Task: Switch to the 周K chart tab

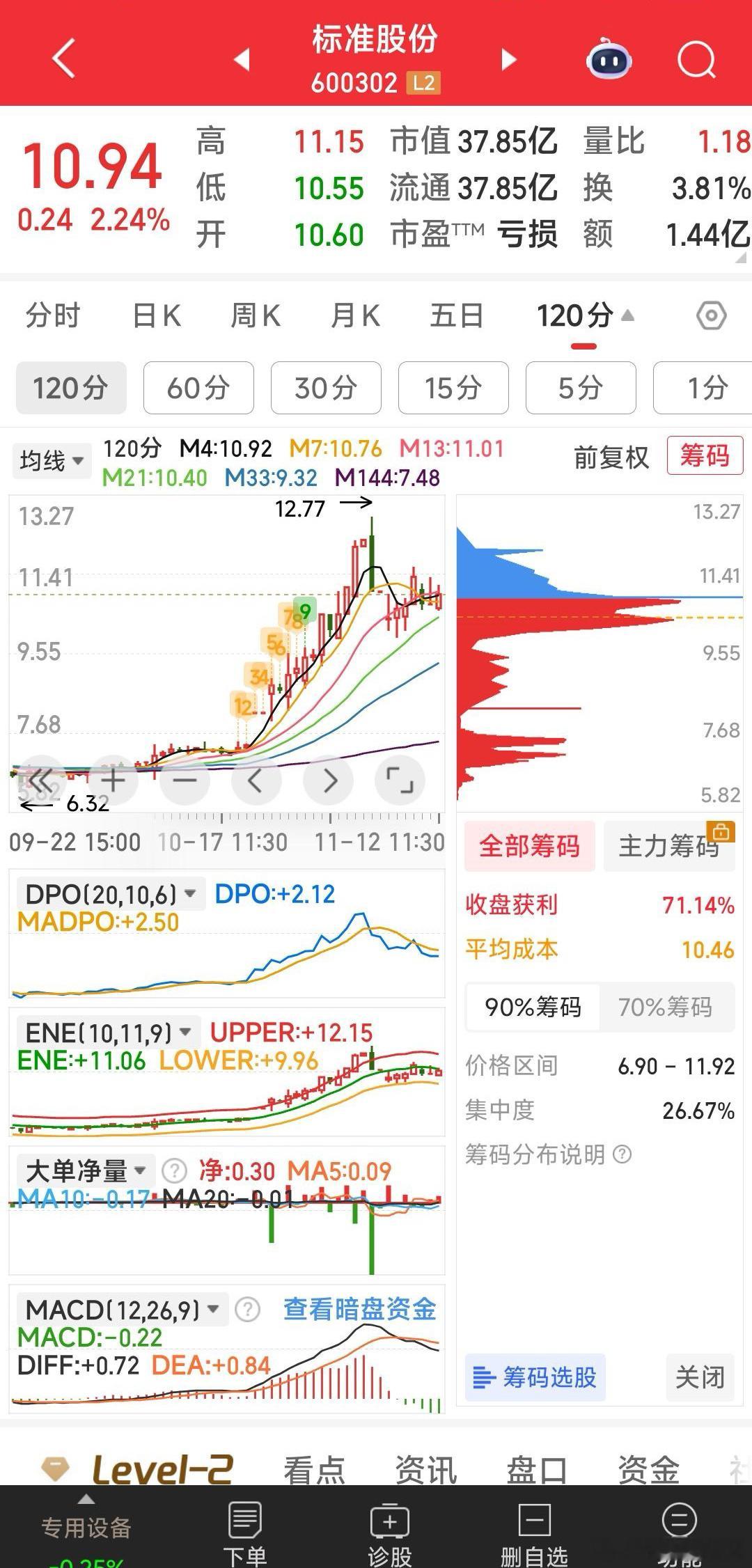Action: click(x=256, y=316)
